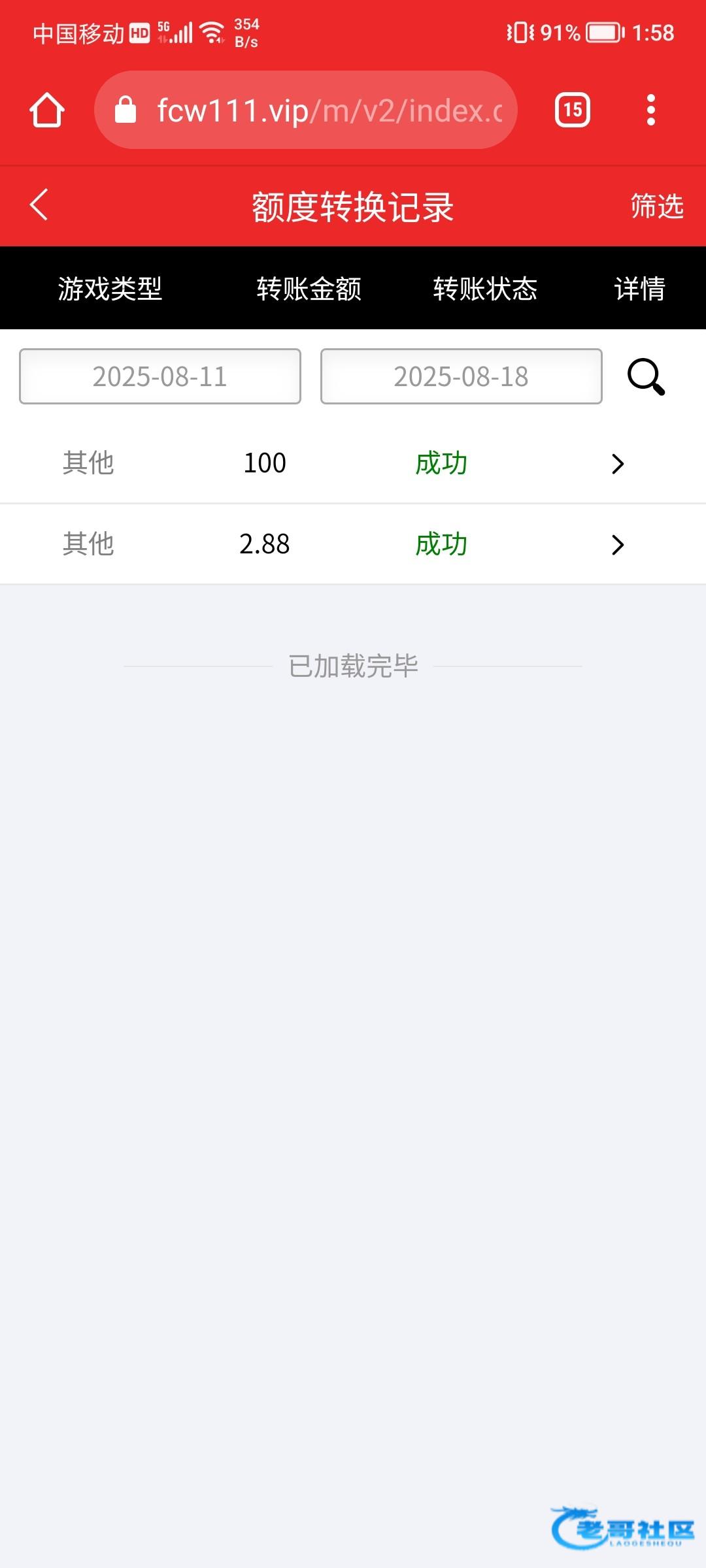
Task: Open the browser overflow menu
Action: 650,110
